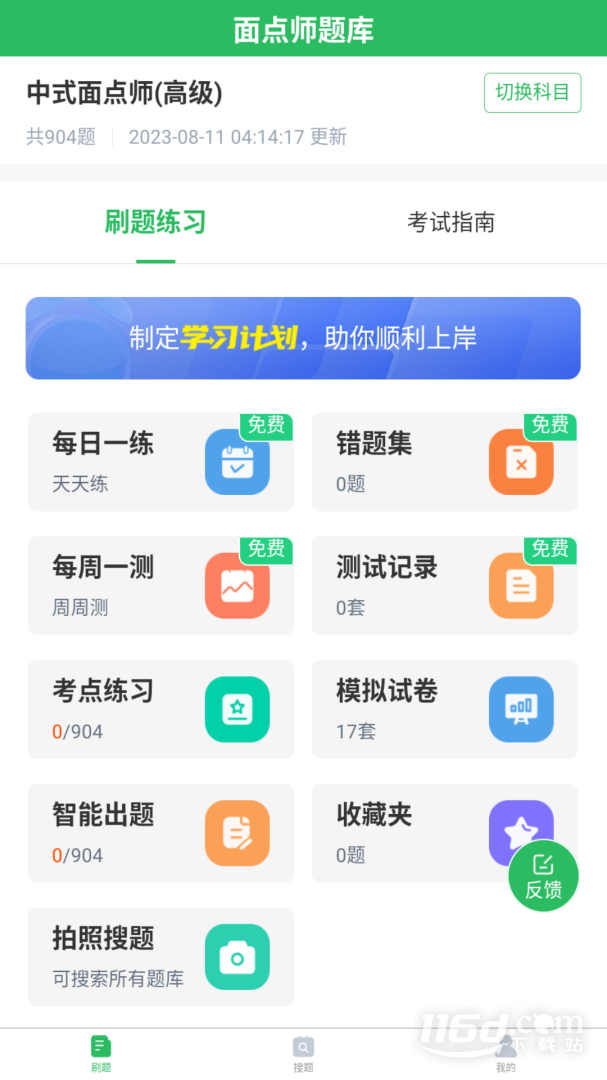Viewport: 607px width, 1080px height.
Task: Switch to the 考试指南 tab
Action: tap(451, 222)
